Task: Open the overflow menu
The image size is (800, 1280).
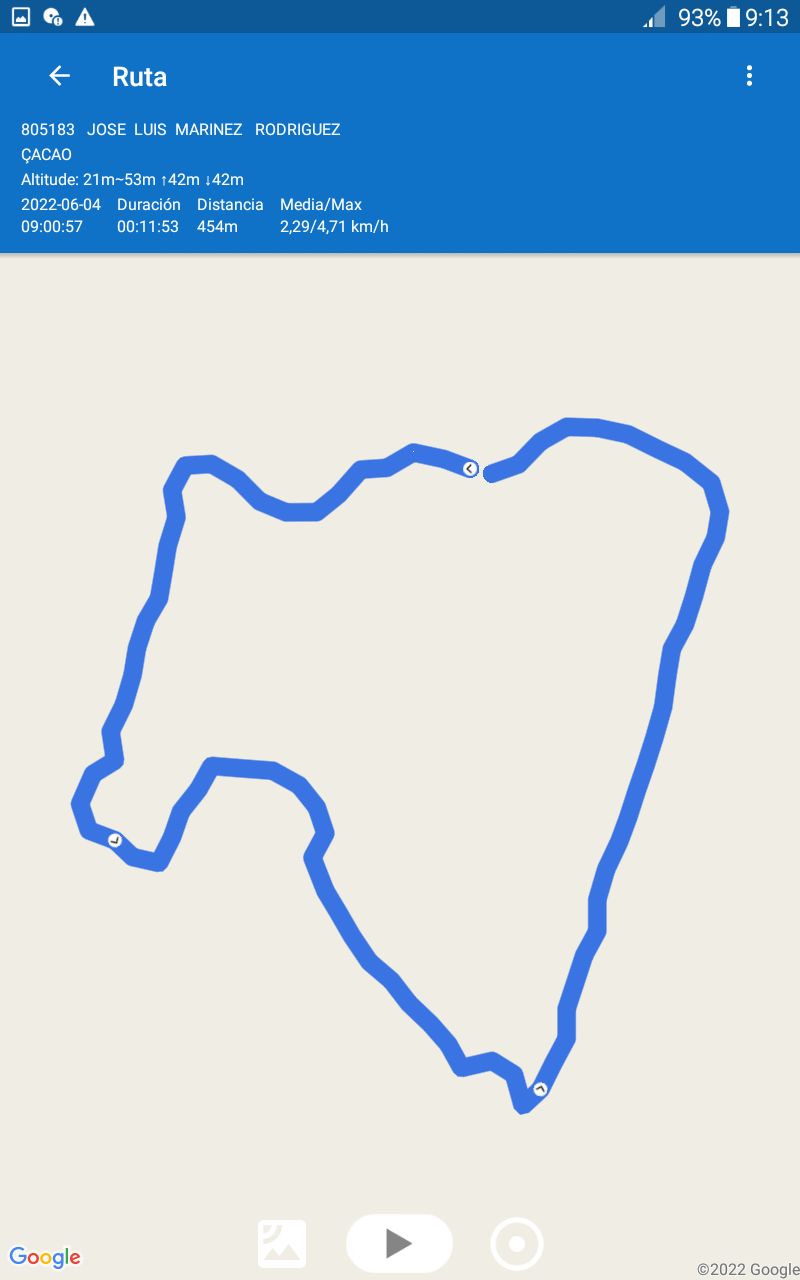Action: (749, 76)
